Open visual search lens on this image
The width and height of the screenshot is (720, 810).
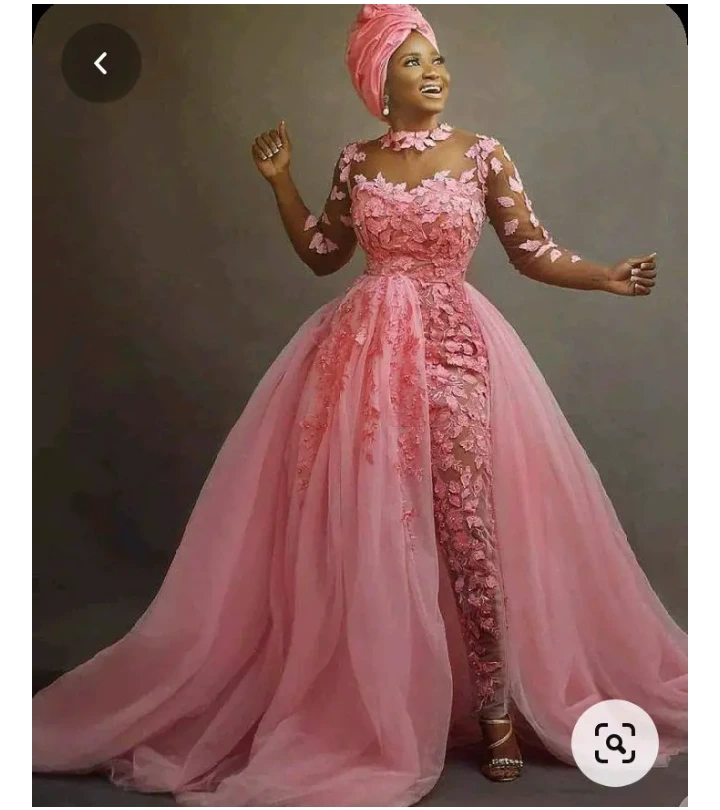pos(614,742)
